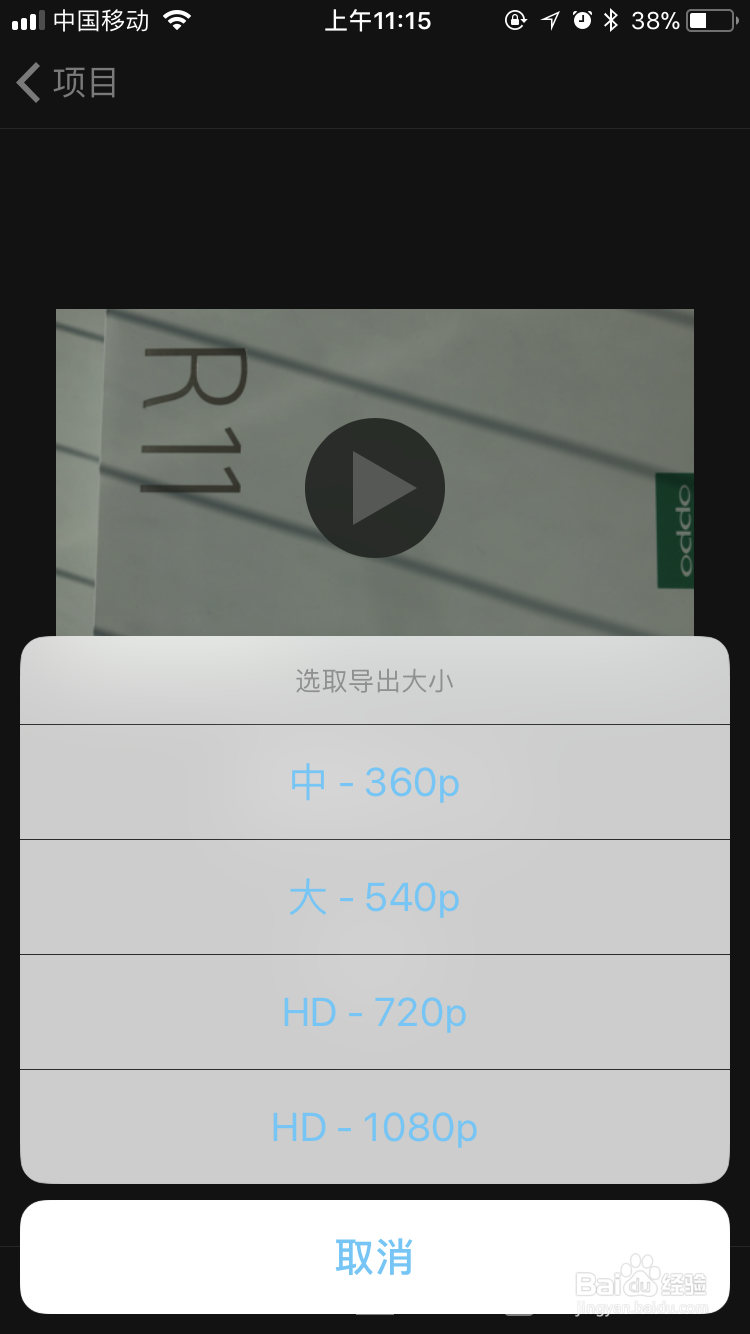
Task: Tap the Baidu 经验 watermark
Action: (640, 1285)
